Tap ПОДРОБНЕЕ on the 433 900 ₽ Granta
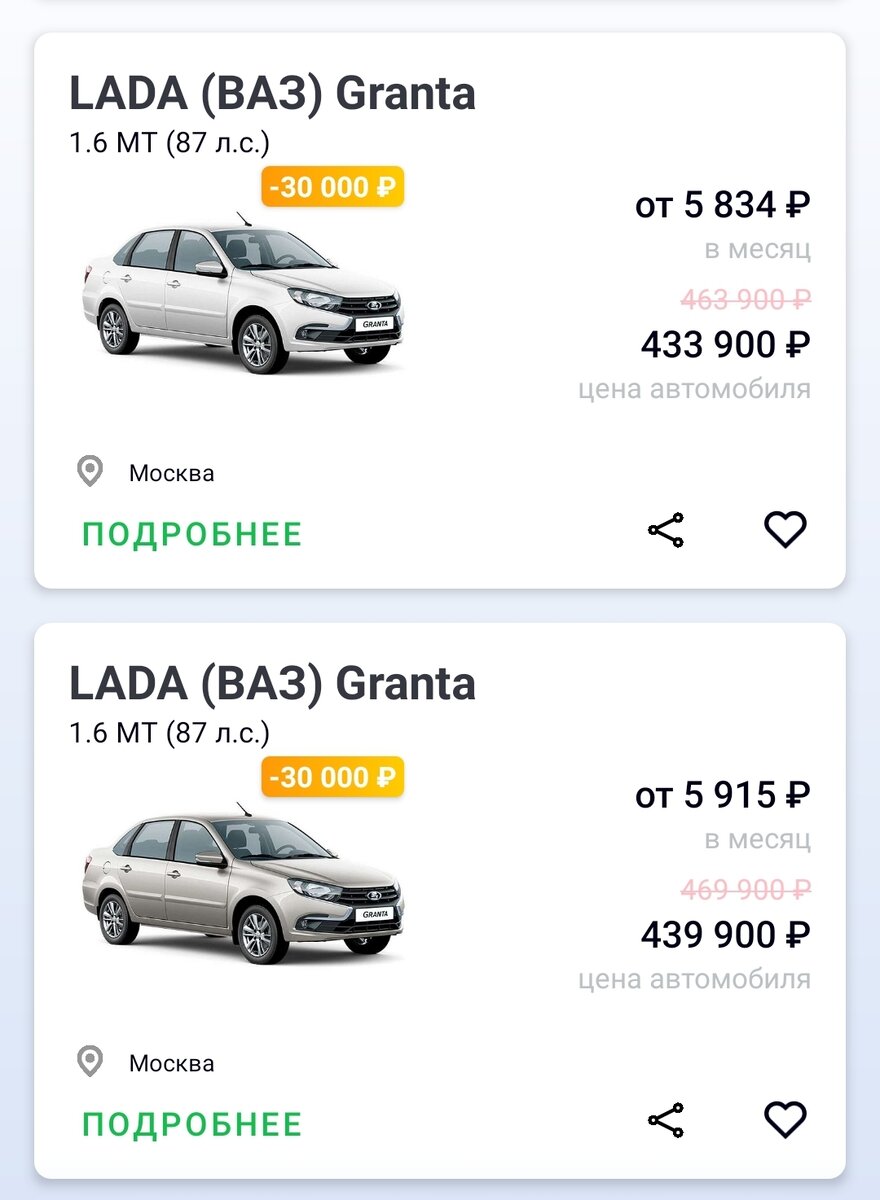Screen dimensions: 880x1200 pos(192,534)
